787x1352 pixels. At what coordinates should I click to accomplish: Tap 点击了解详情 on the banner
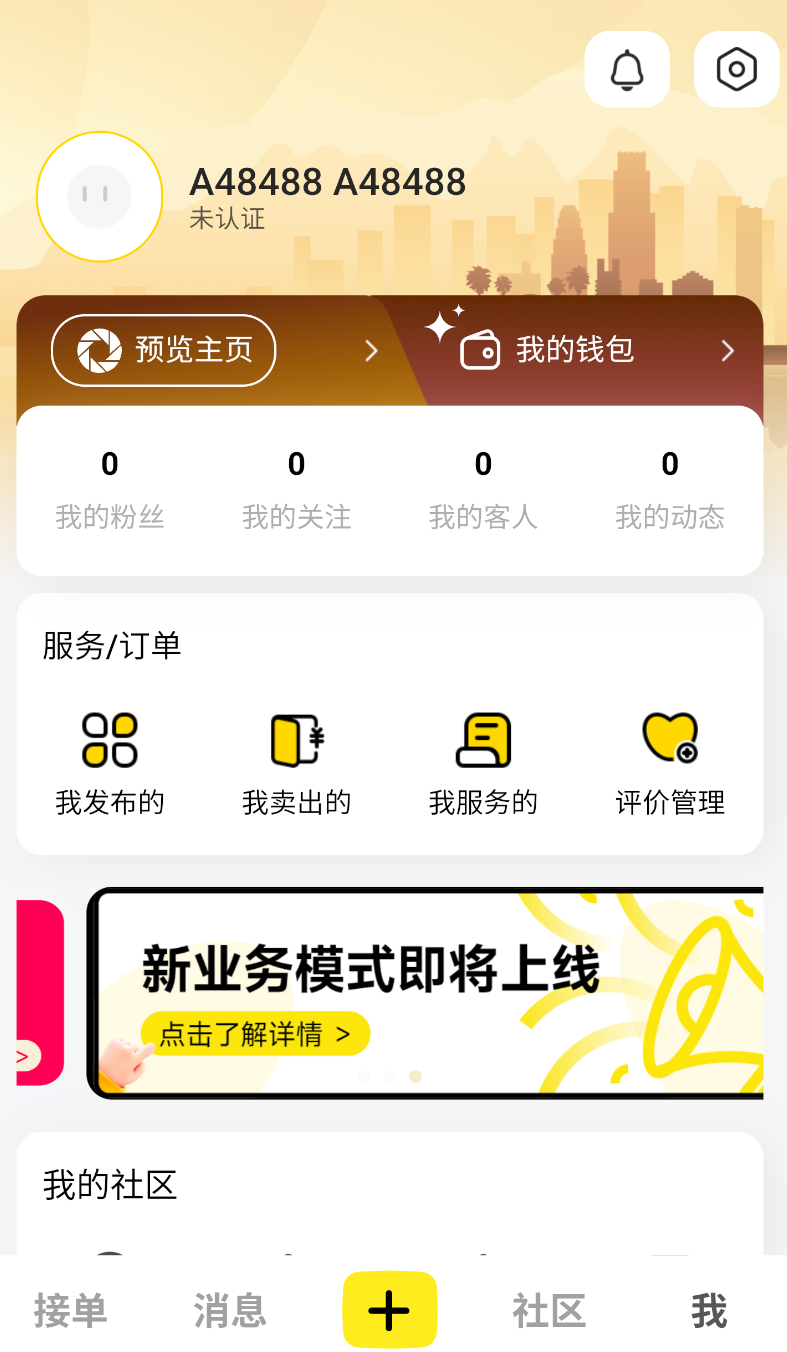[x=255, y=1034]
